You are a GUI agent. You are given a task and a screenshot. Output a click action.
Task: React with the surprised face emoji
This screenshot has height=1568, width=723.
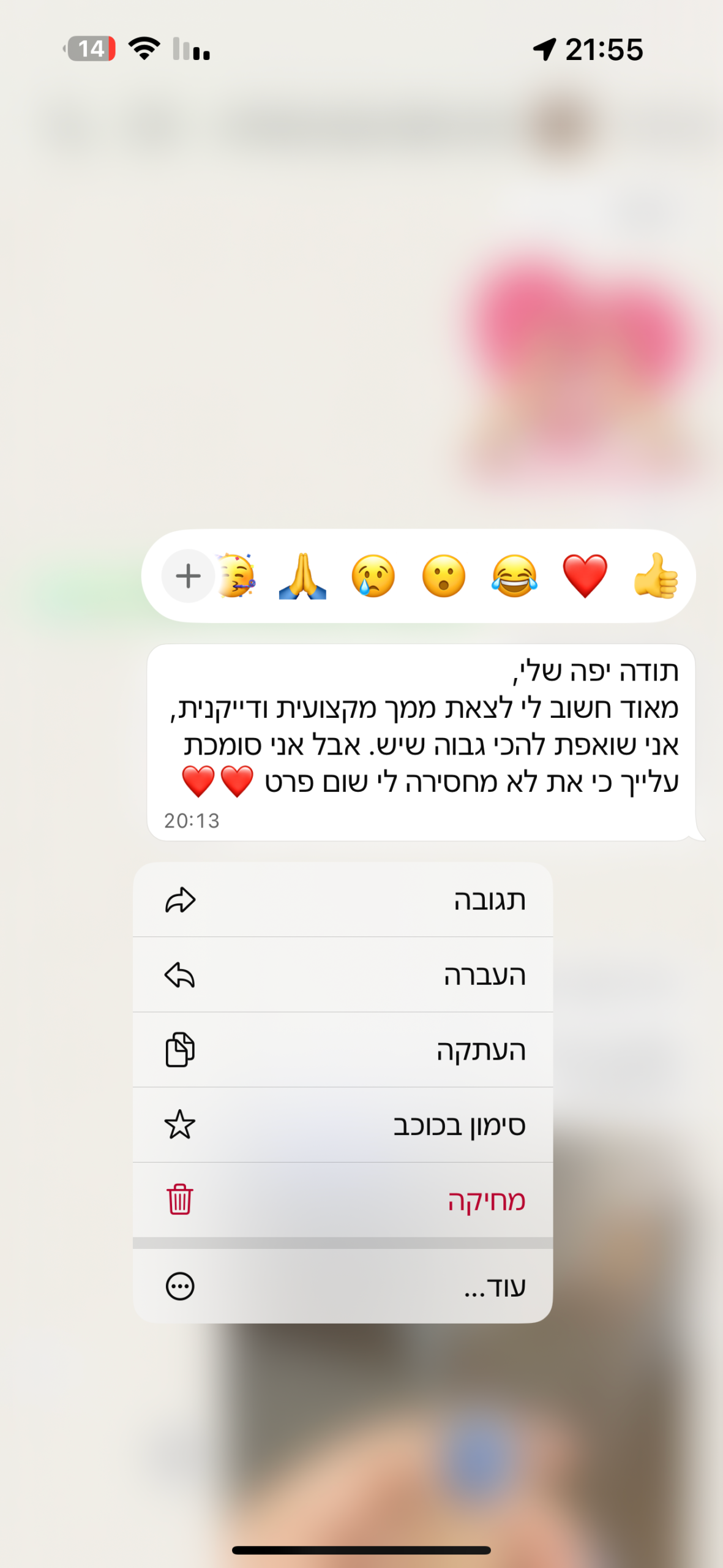pos(443,576)
